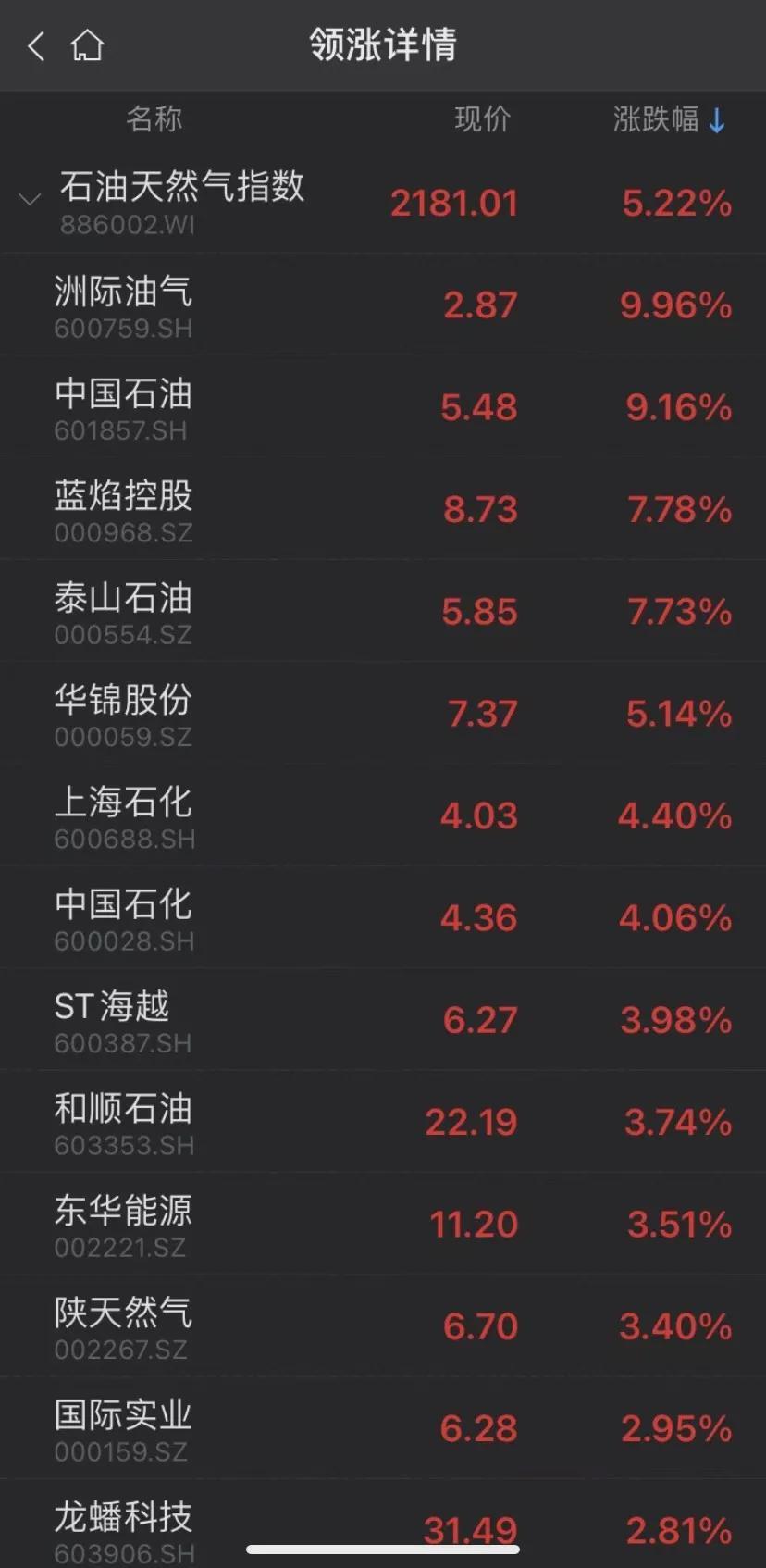
Task: Select the 蓝焰控股 row
Action: point(383,508)
